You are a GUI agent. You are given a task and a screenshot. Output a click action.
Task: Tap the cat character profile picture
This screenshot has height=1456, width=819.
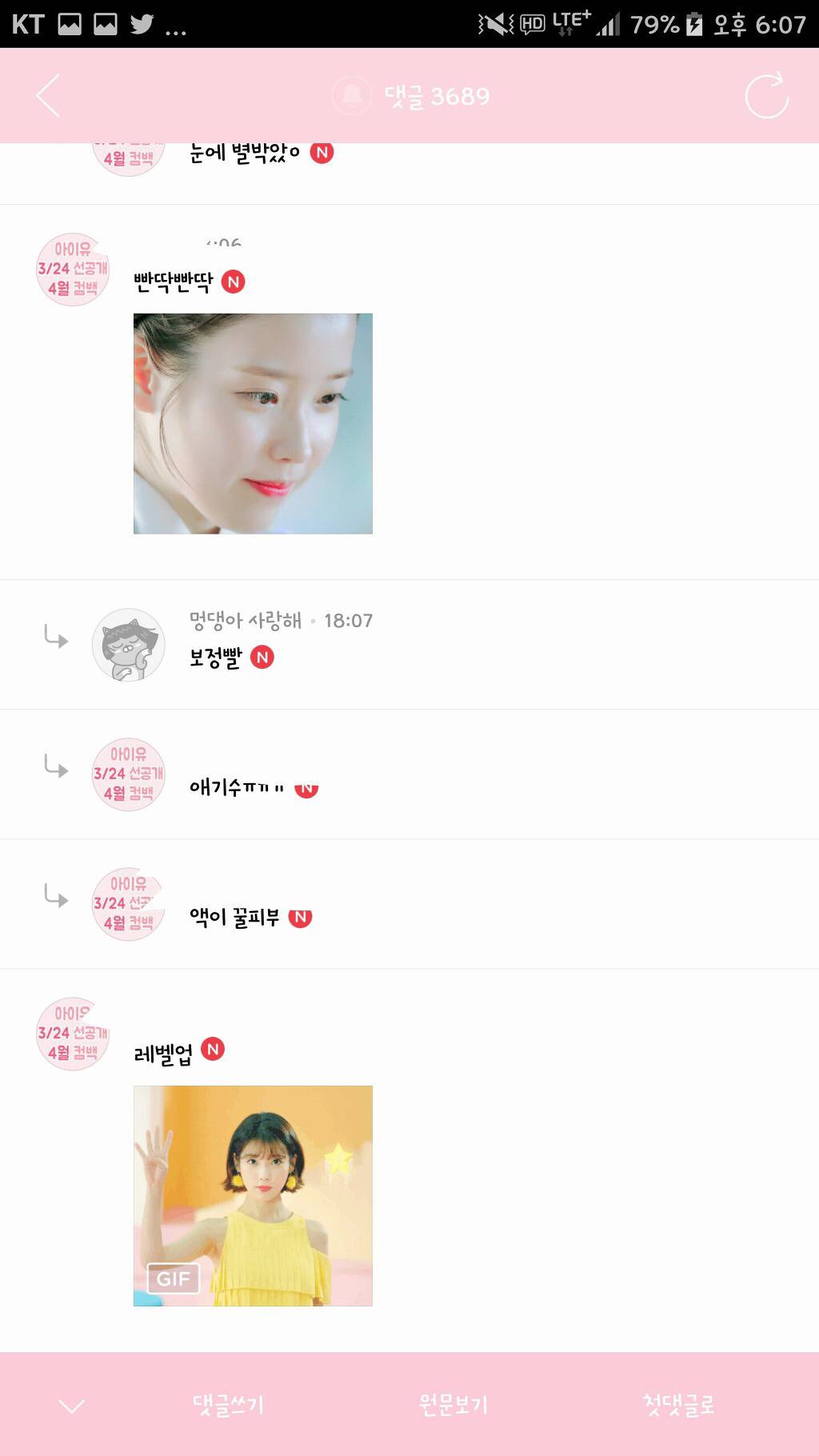click(x=128, y=644)
